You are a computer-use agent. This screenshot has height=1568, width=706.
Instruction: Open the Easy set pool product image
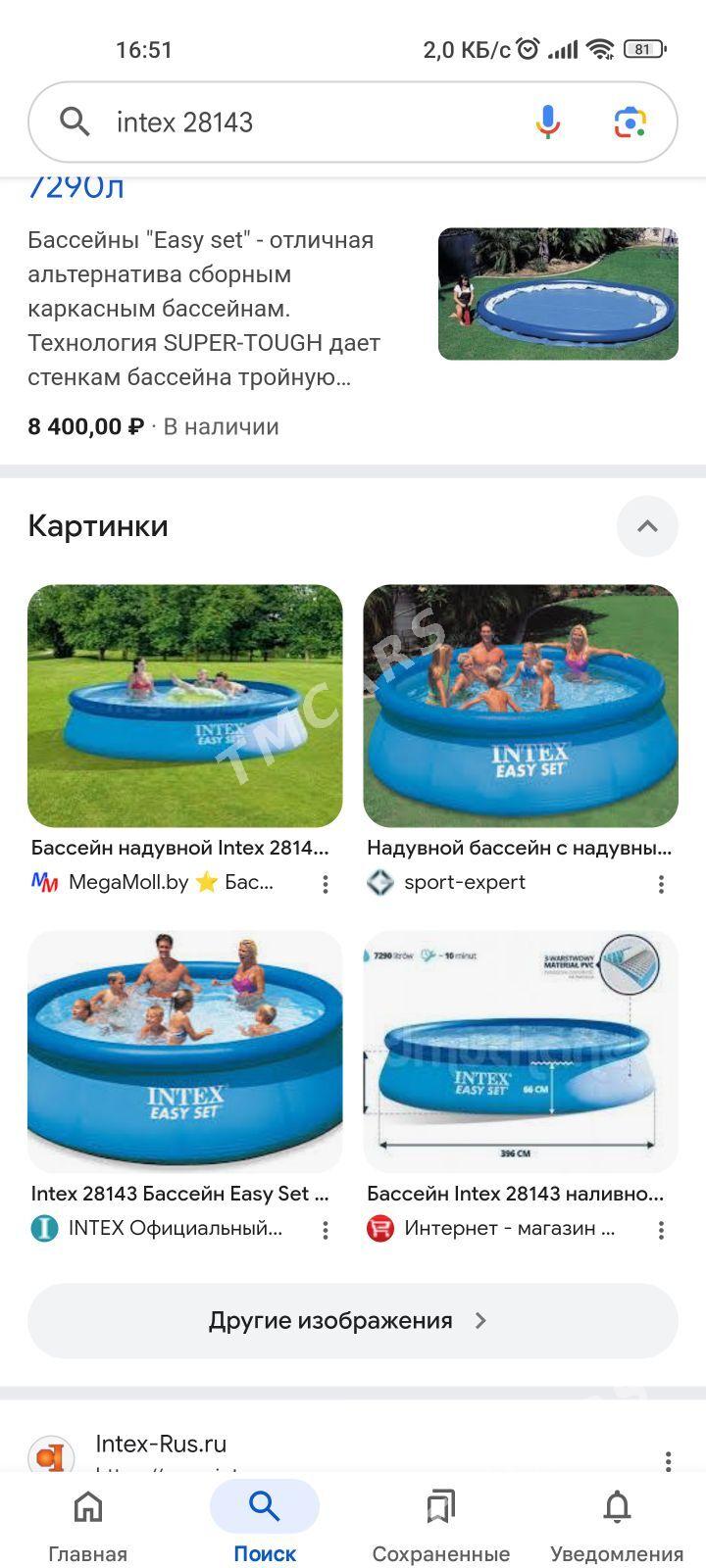(x=558, y=294)
